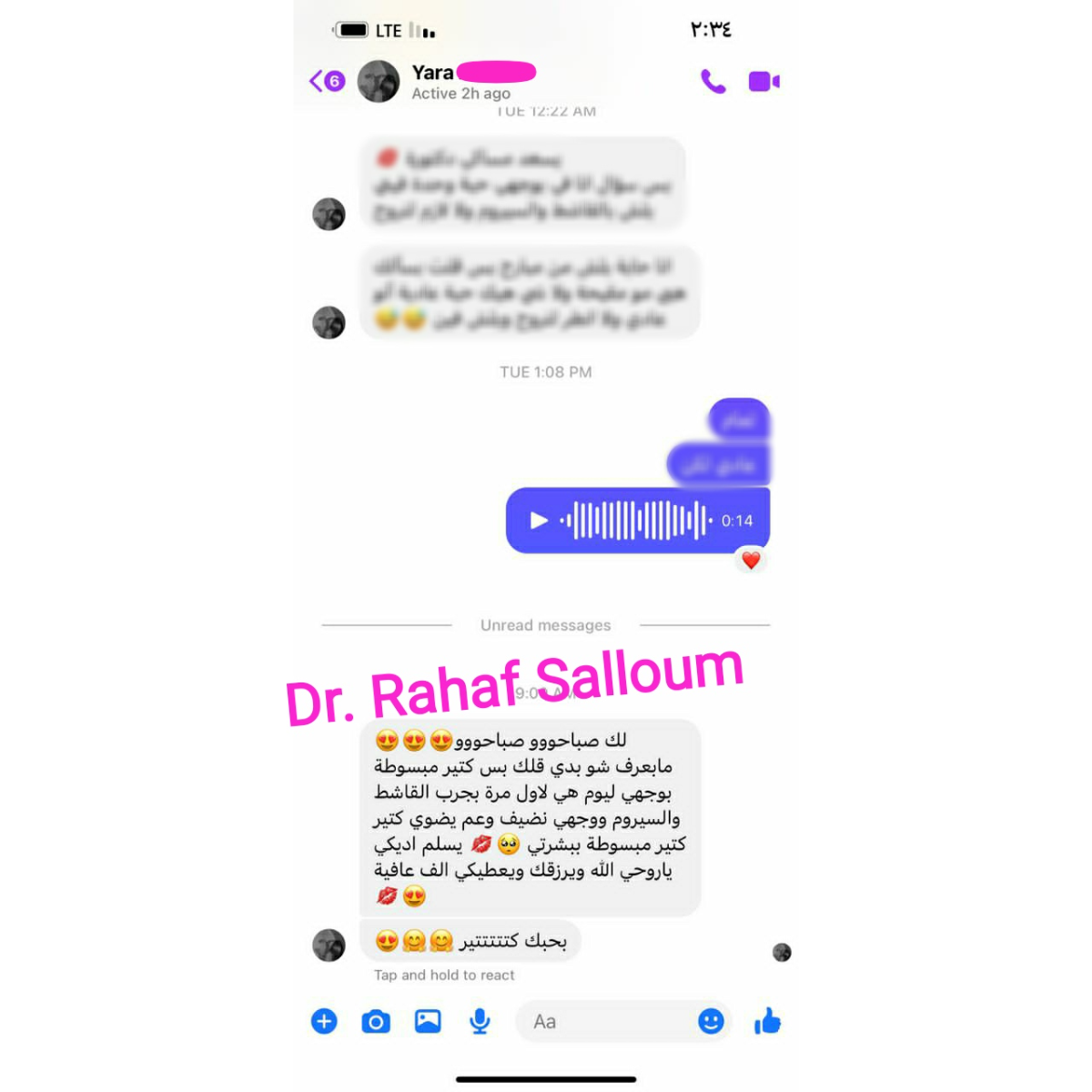Record a voice message with the microphone
This screenshot has height=1092, width=1092.
[480, 1021]
